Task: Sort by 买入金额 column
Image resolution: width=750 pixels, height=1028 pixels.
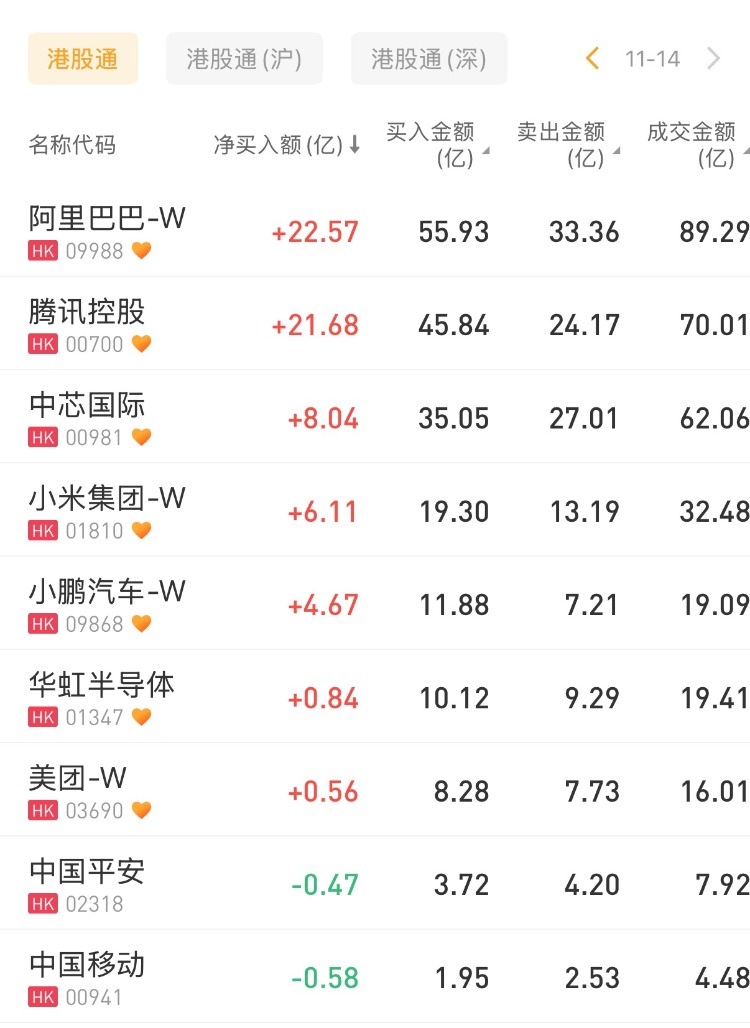Action: (x=435, y=145)
